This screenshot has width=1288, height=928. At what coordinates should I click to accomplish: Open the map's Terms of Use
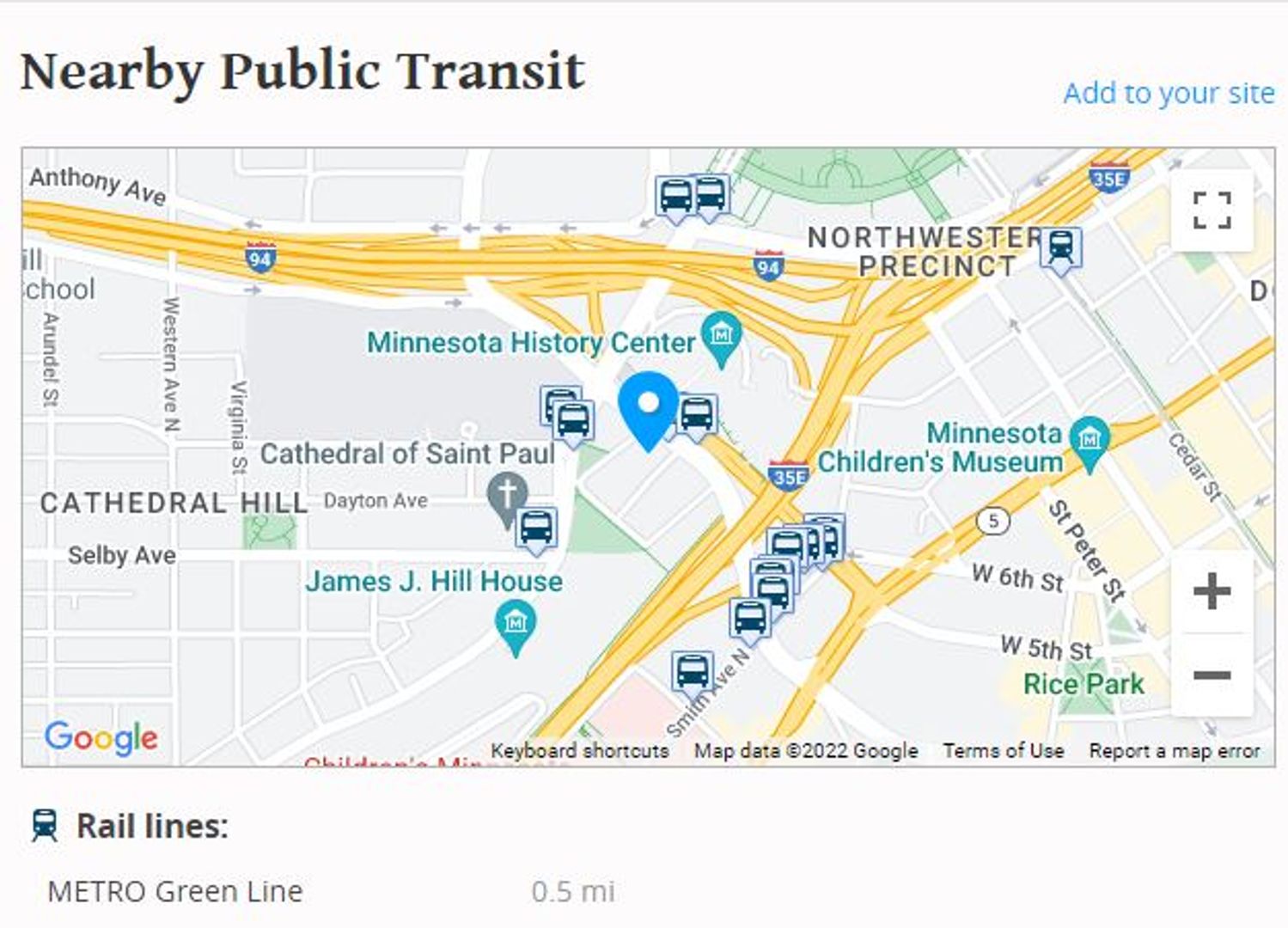1003,750
